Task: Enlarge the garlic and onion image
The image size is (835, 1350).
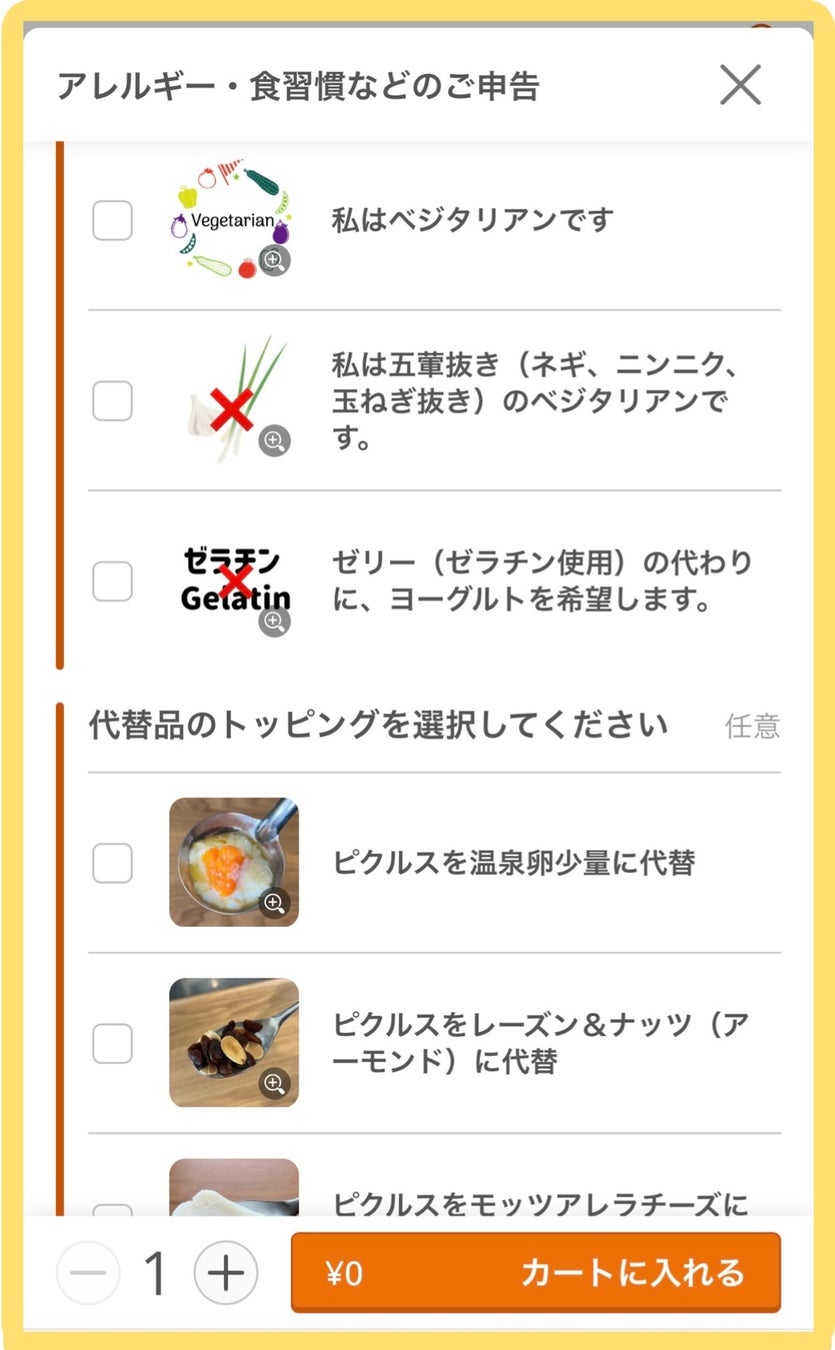Action: (x=275, y=440)
